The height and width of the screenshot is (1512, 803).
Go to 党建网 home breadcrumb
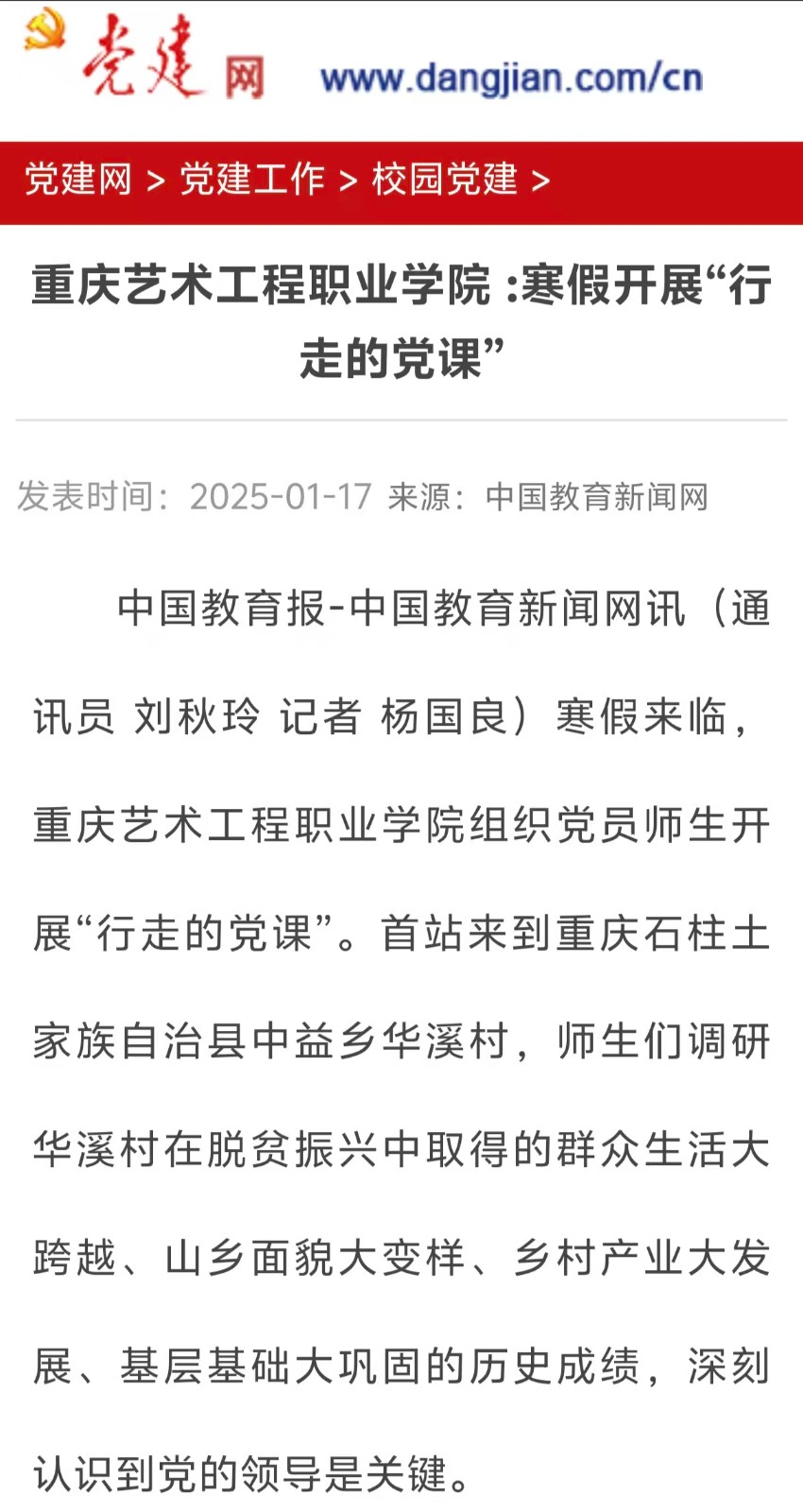point(77,180)
